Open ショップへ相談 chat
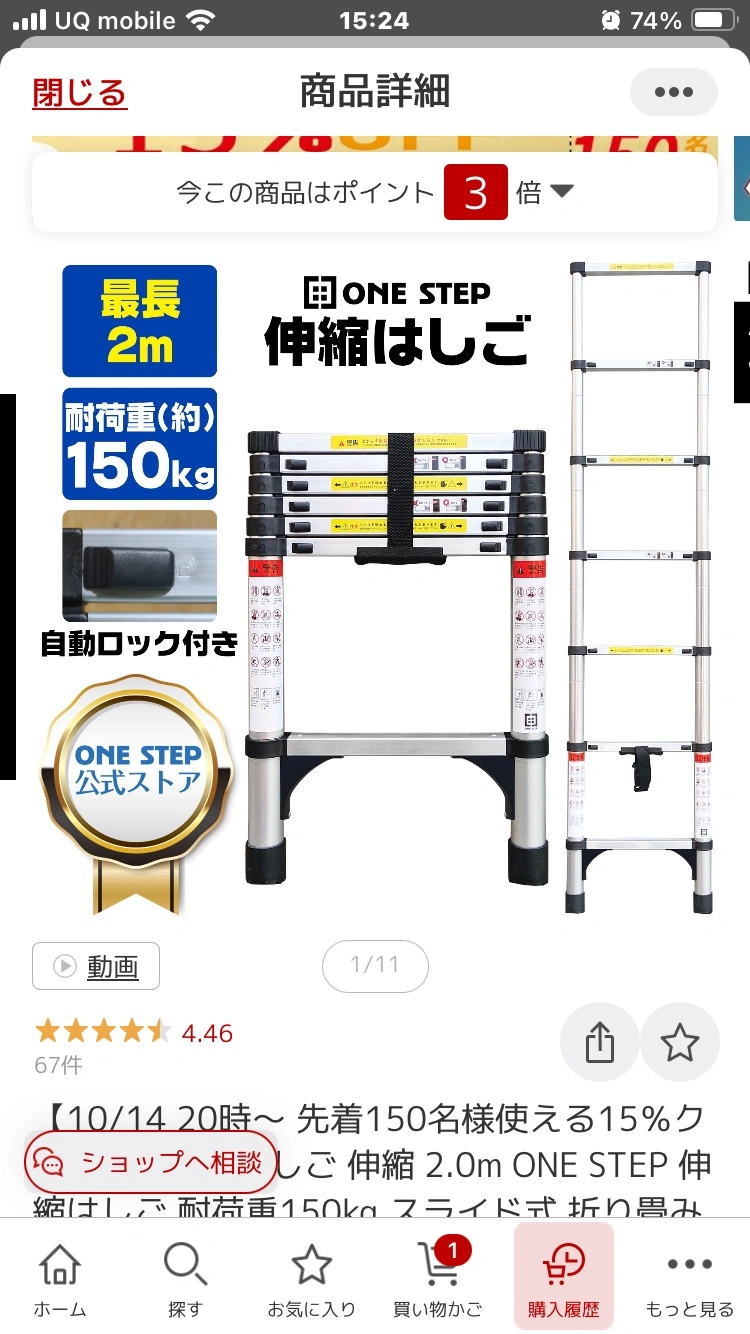This screenshot has width=750, height=1334. [150, 1162]
